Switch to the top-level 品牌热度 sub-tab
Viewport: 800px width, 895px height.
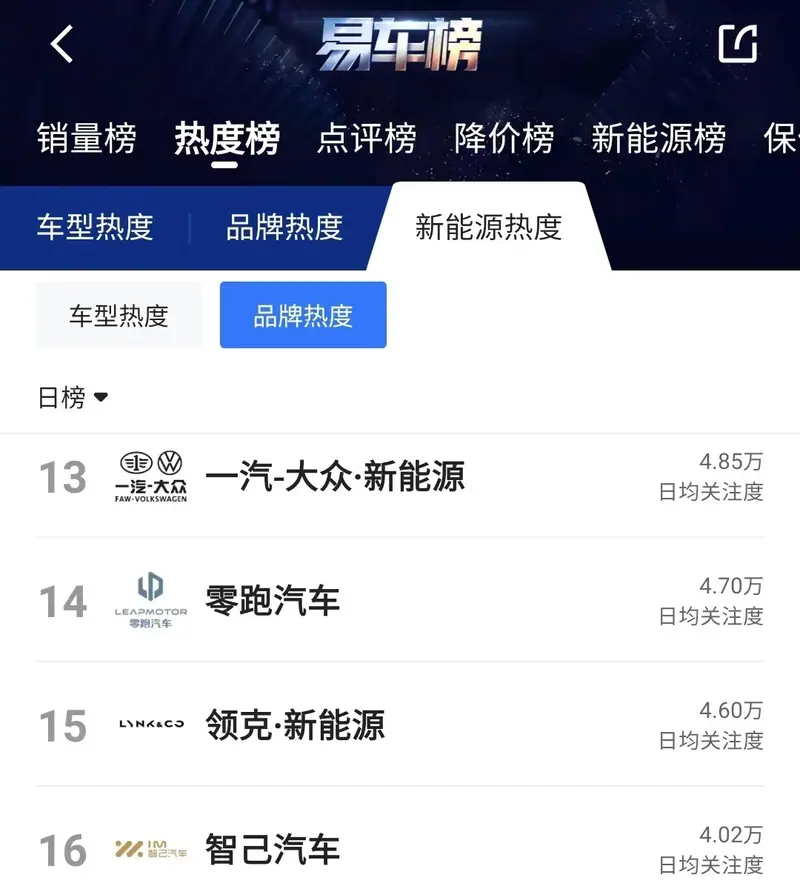click(x=284, y=227)
